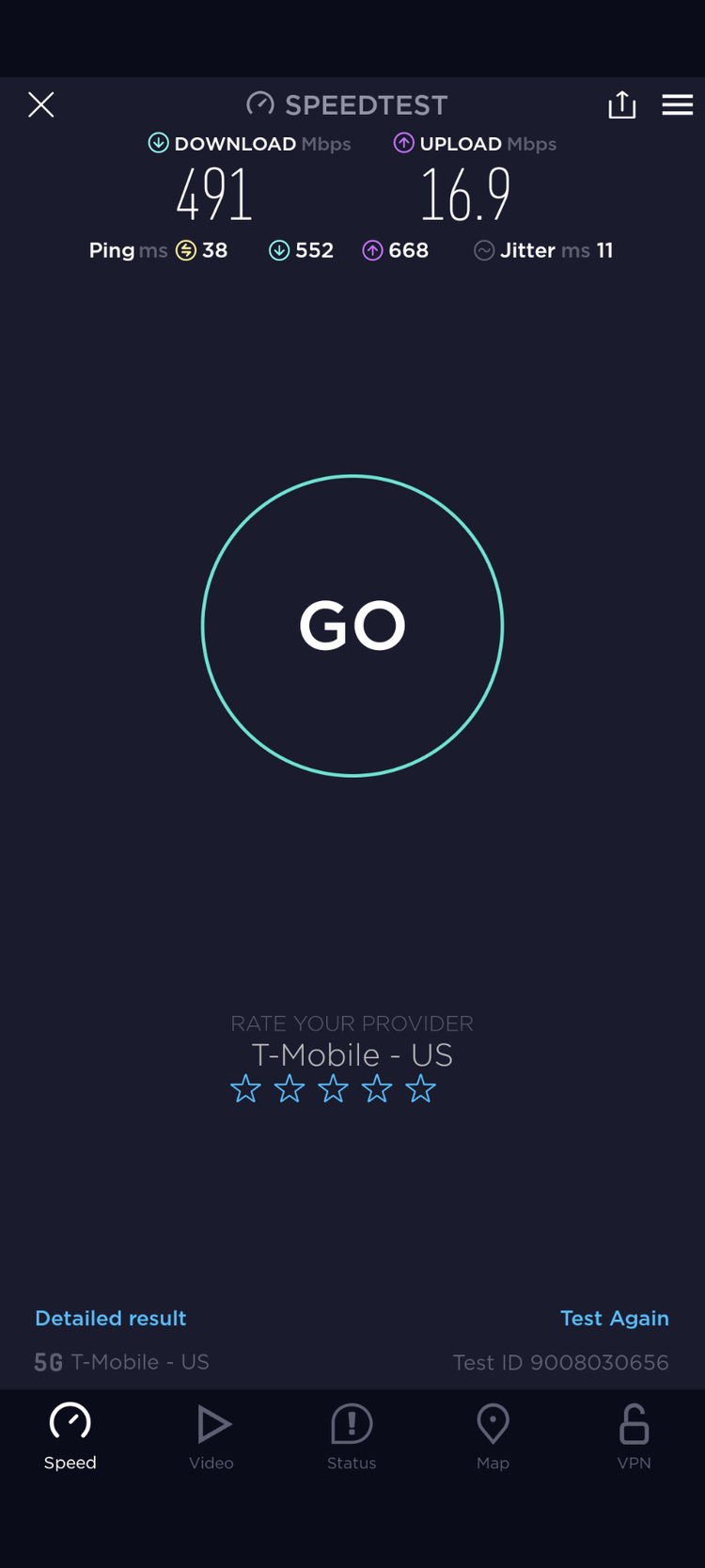Open the Status tab
The image size is (705, 1568).
[x=352, y=1436]
